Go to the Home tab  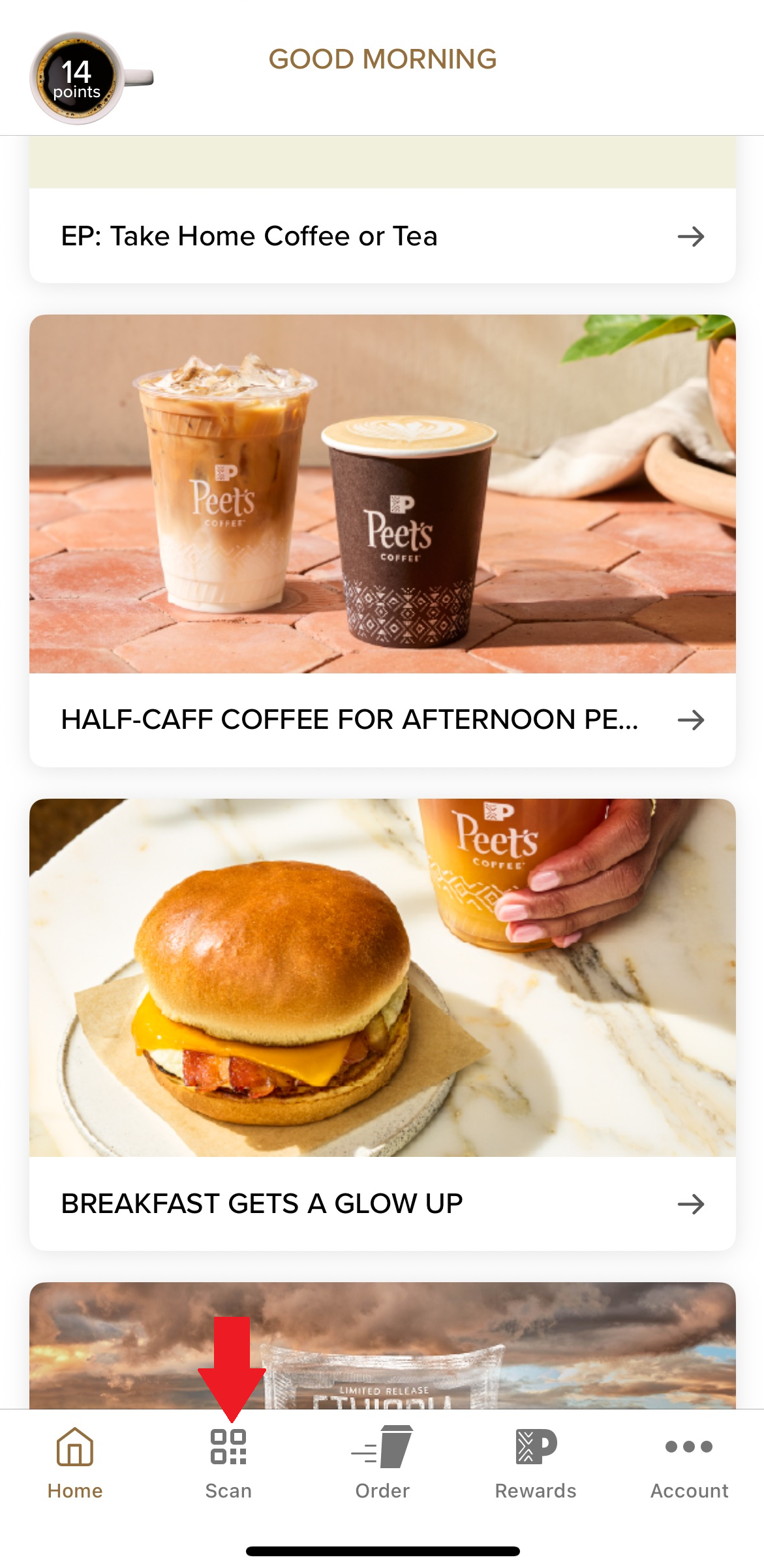tap(75, 1463)
